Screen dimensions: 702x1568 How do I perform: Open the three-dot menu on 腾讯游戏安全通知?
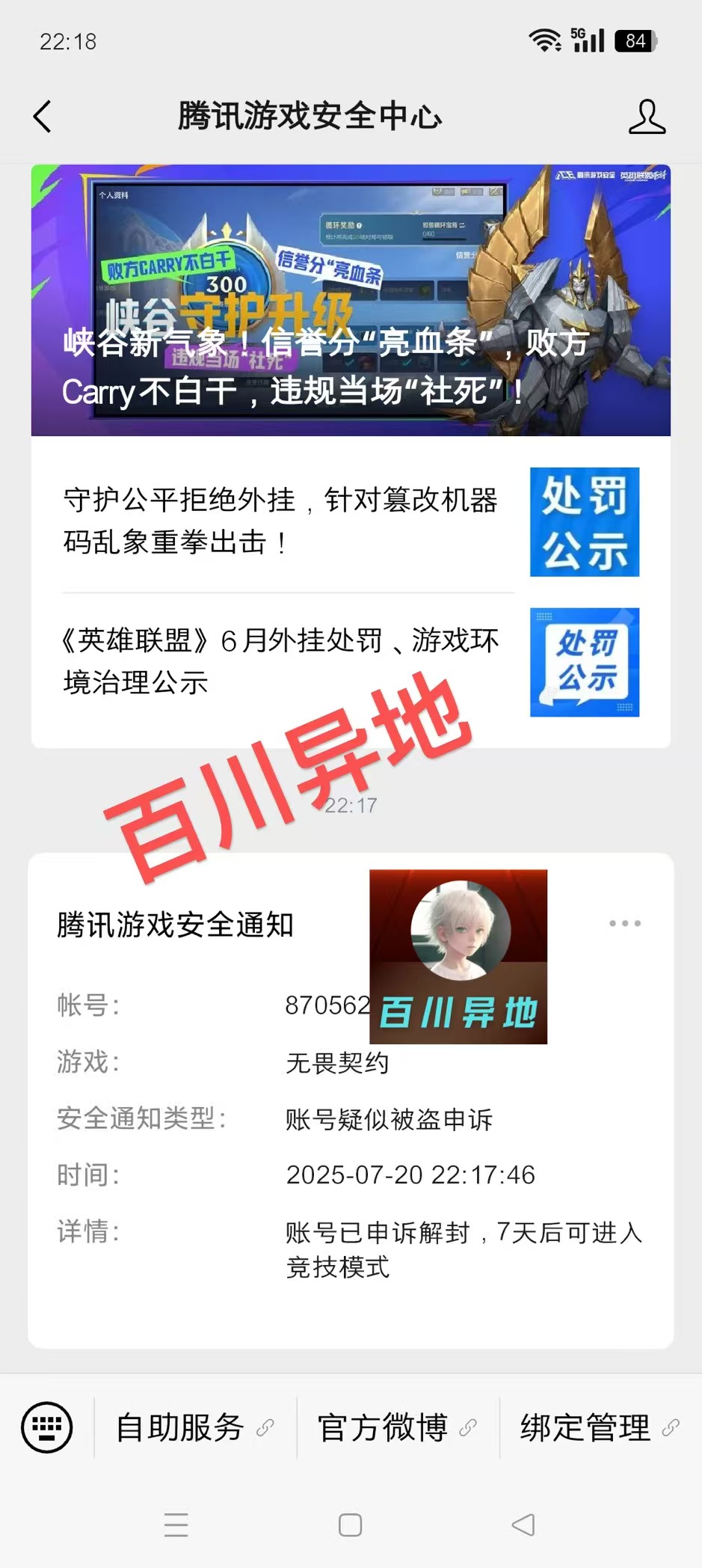pos(624,923)
